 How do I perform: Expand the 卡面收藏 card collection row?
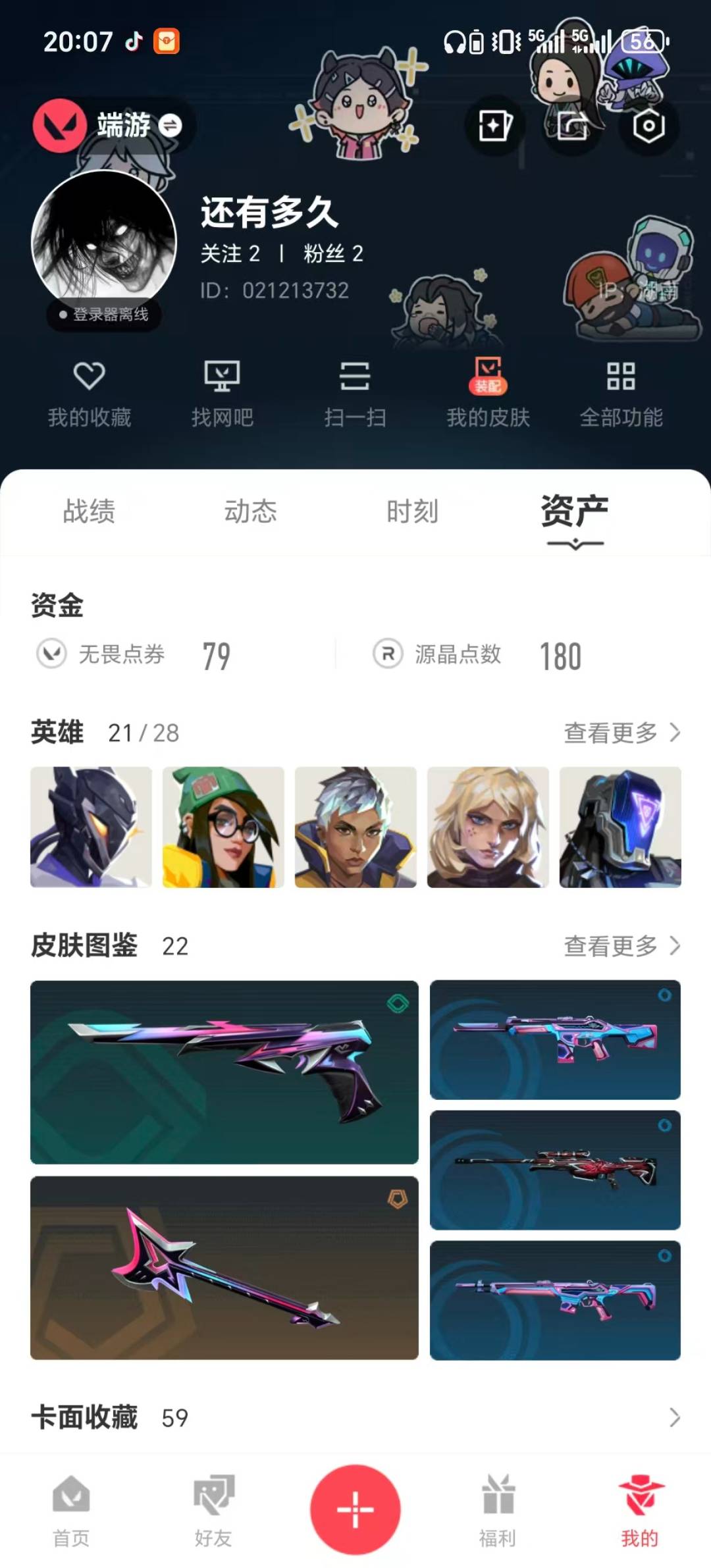674,1417
